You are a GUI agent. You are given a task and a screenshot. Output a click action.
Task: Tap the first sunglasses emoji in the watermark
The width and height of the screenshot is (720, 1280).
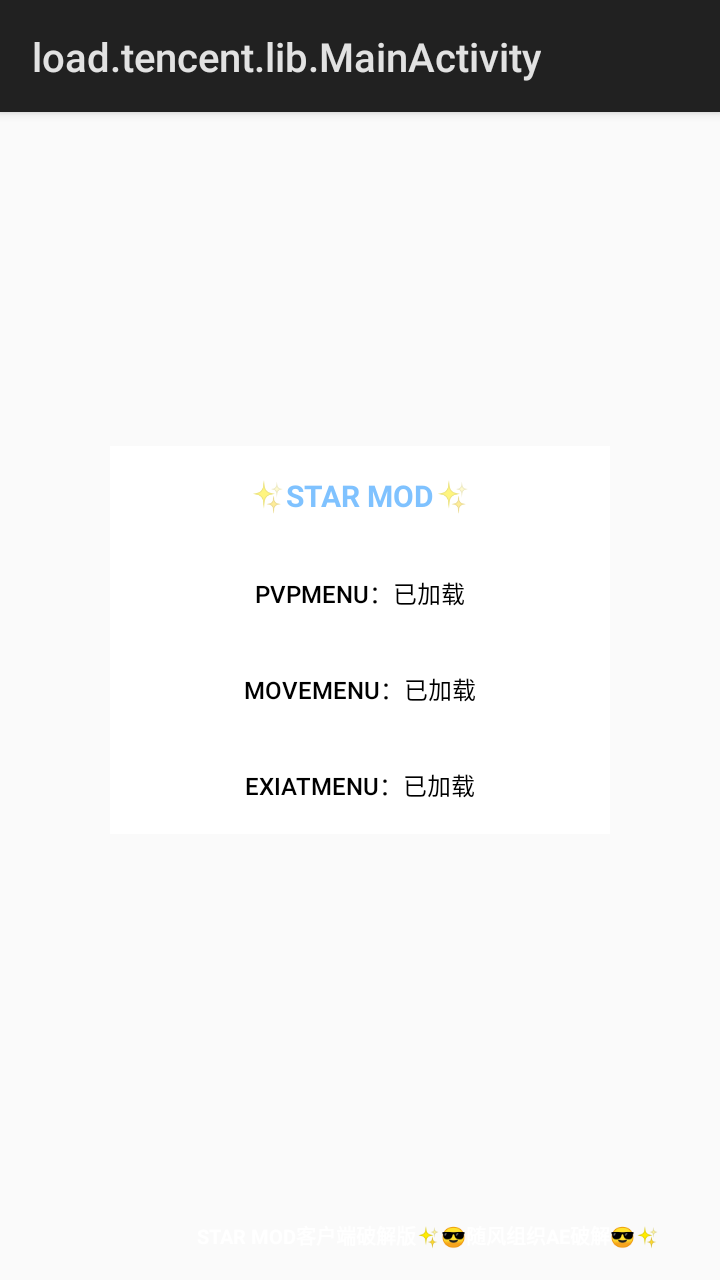[x=451, y=1237]
